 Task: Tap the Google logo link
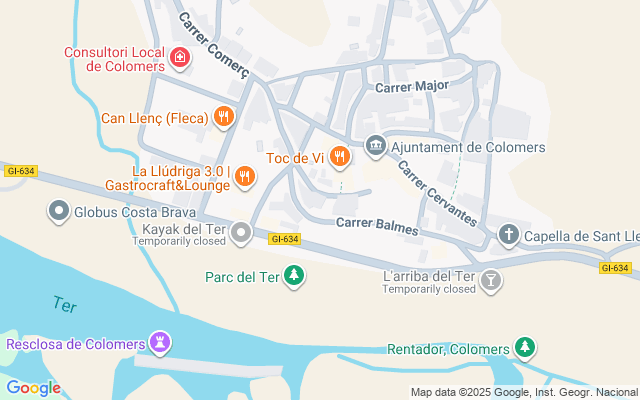pos(33,388)
